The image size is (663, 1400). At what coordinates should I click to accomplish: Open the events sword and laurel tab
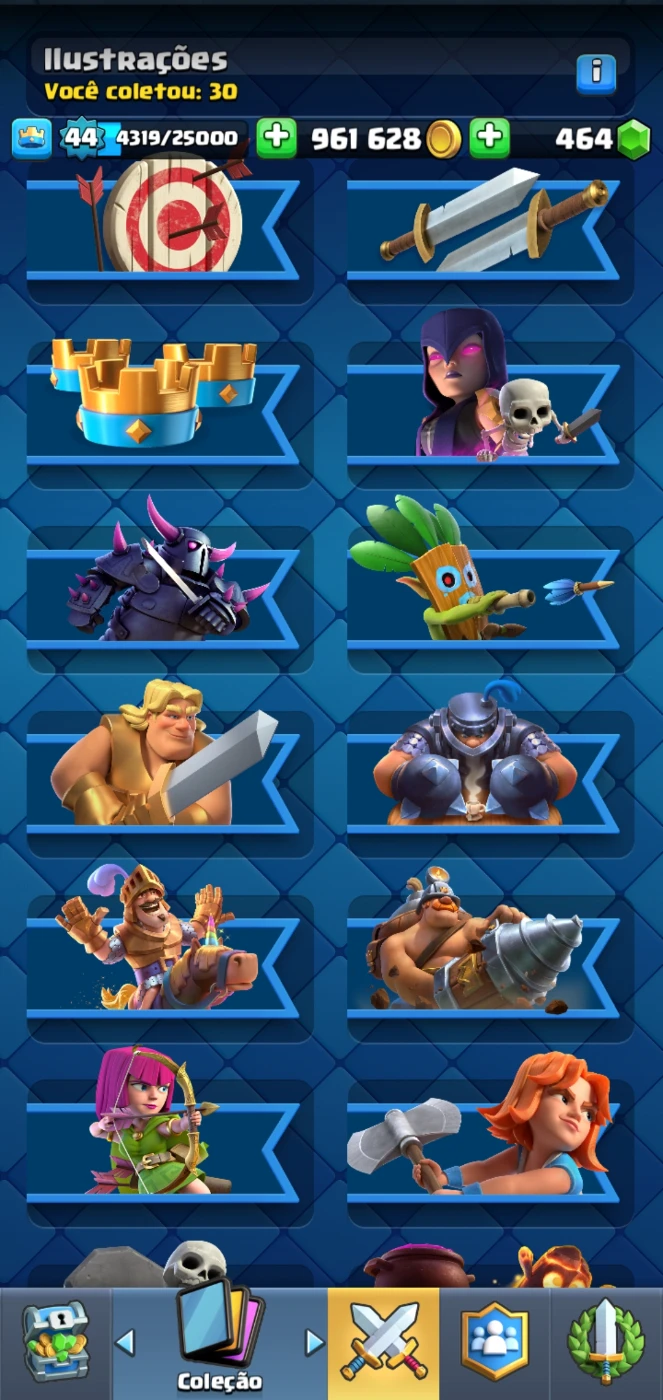(606, 1344)
